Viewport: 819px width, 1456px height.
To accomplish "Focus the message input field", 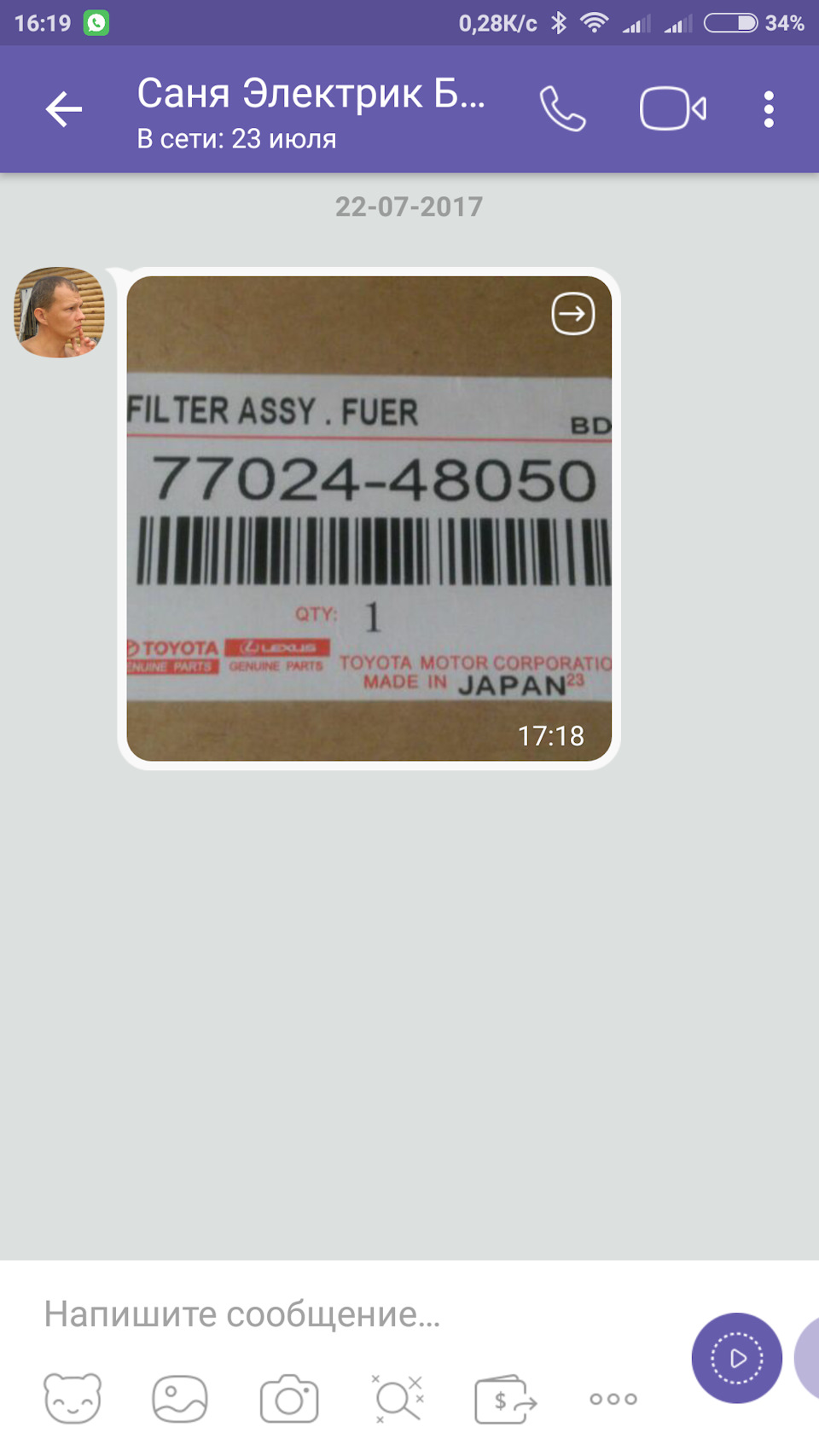I will (x=341, y=1314).
